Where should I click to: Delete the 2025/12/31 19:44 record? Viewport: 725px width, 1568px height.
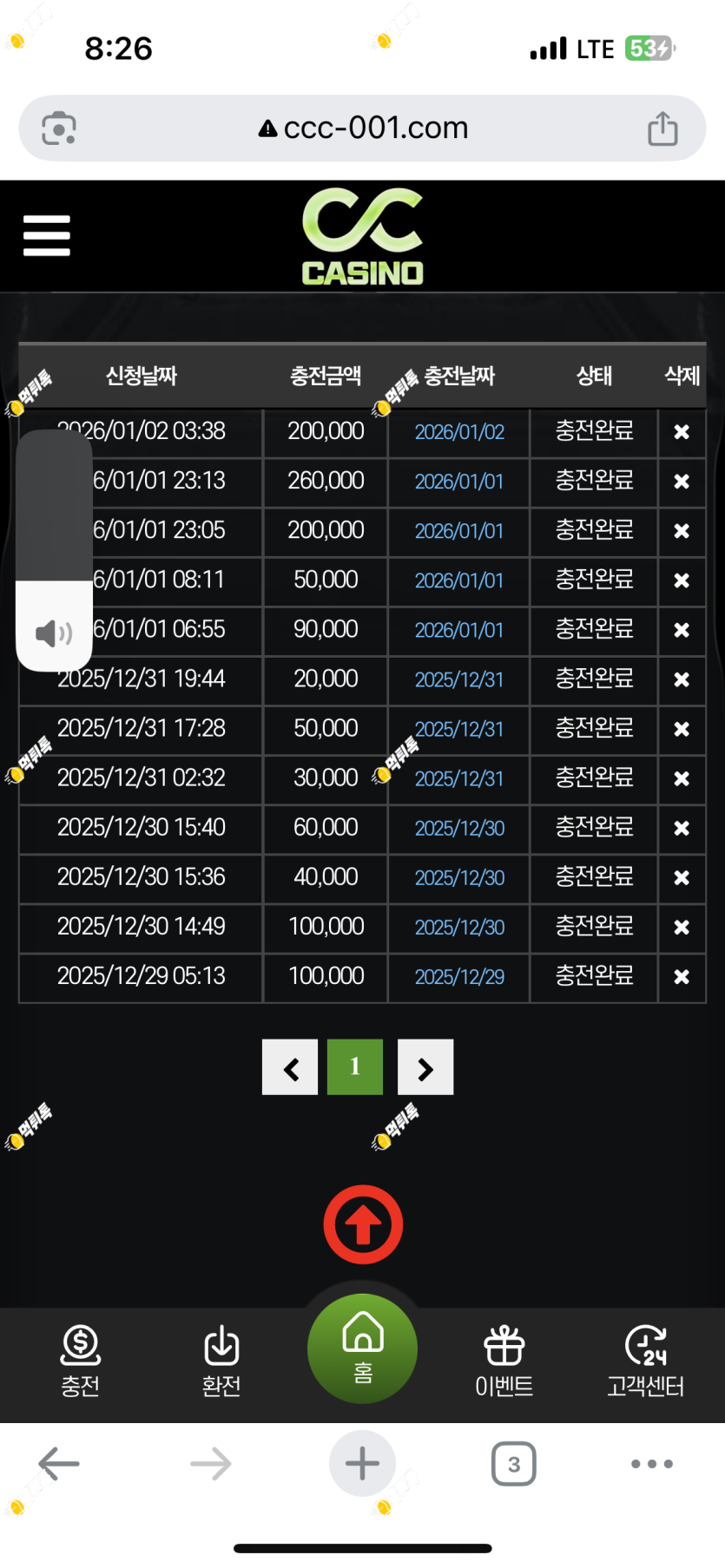click(682, 679)
